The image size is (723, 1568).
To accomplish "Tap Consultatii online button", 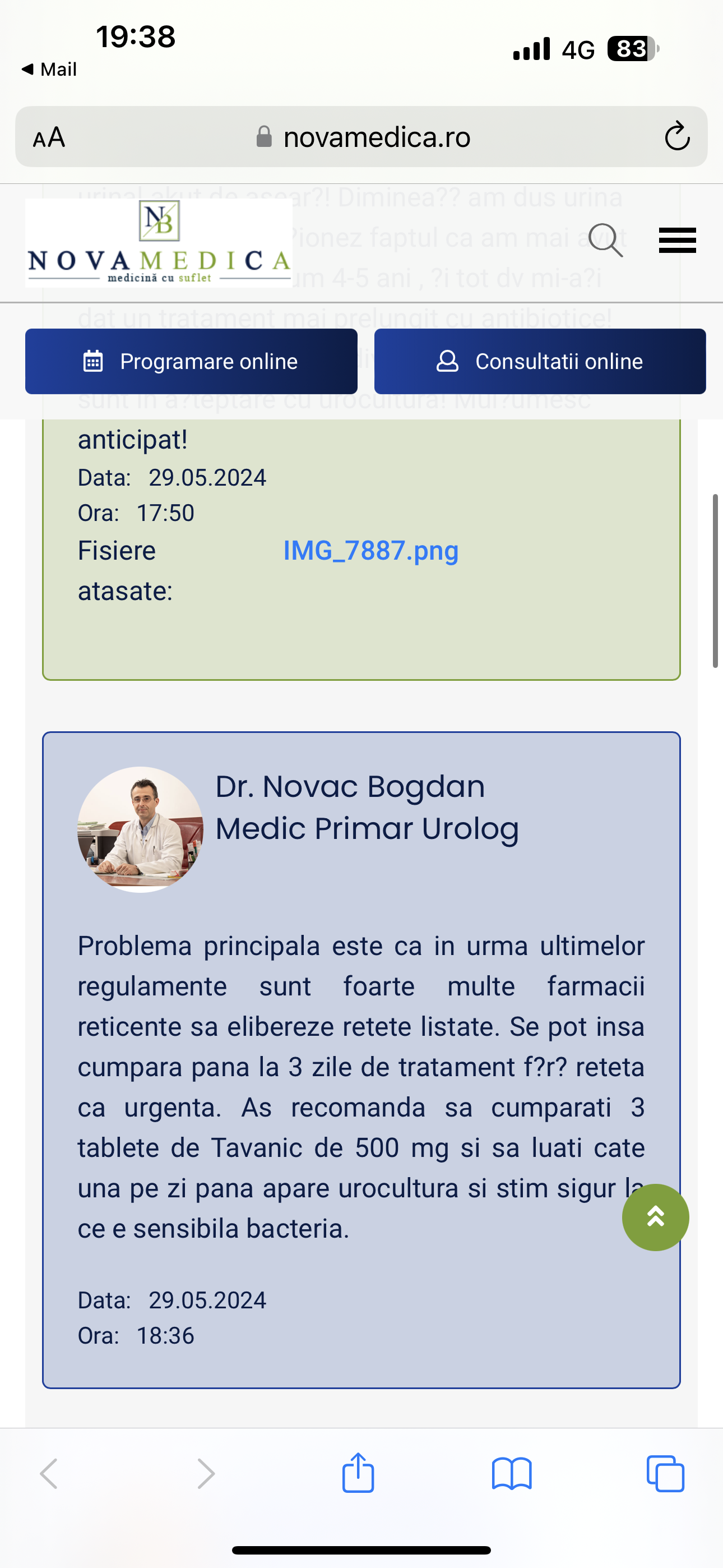I will [540, 362].
